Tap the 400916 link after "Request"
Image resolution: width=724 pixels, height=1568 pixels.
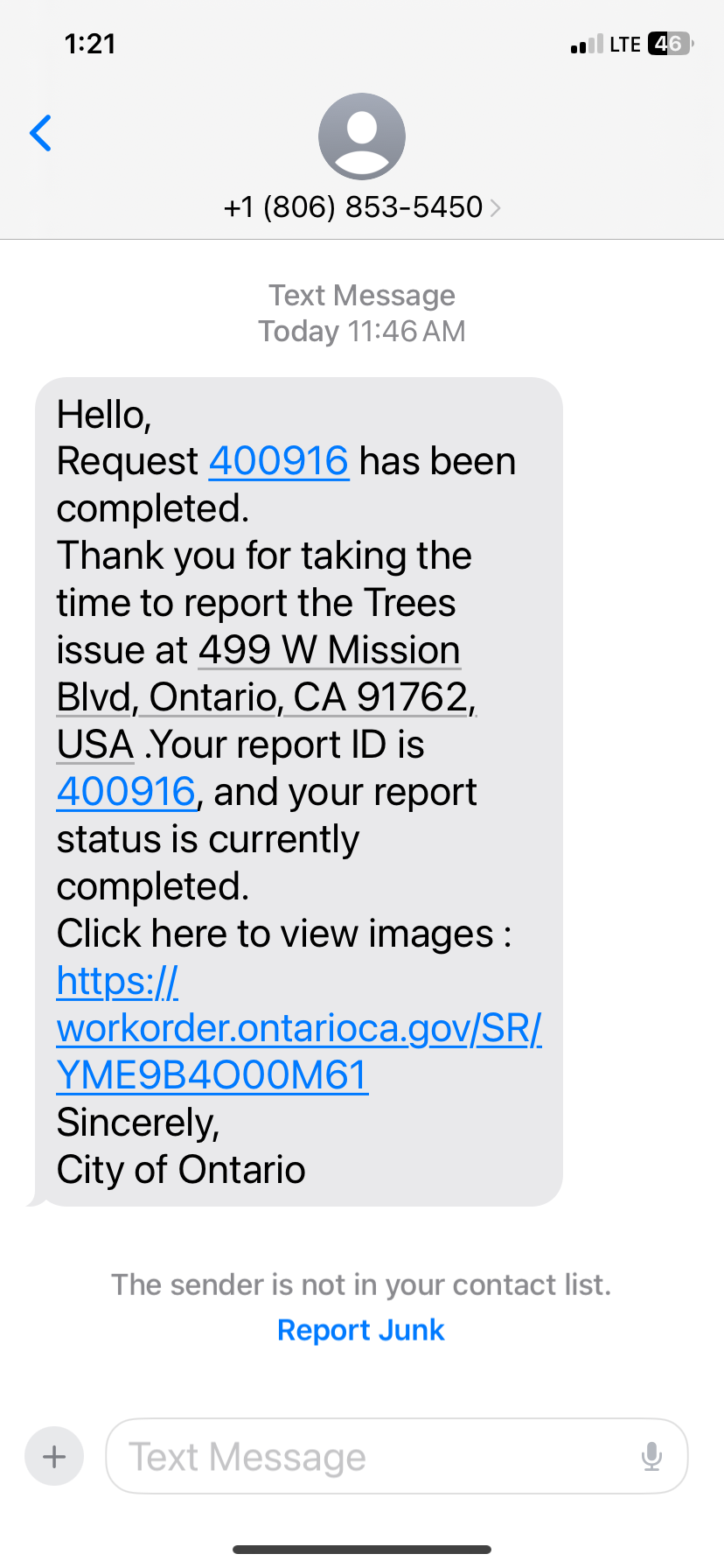coord(279,461)
